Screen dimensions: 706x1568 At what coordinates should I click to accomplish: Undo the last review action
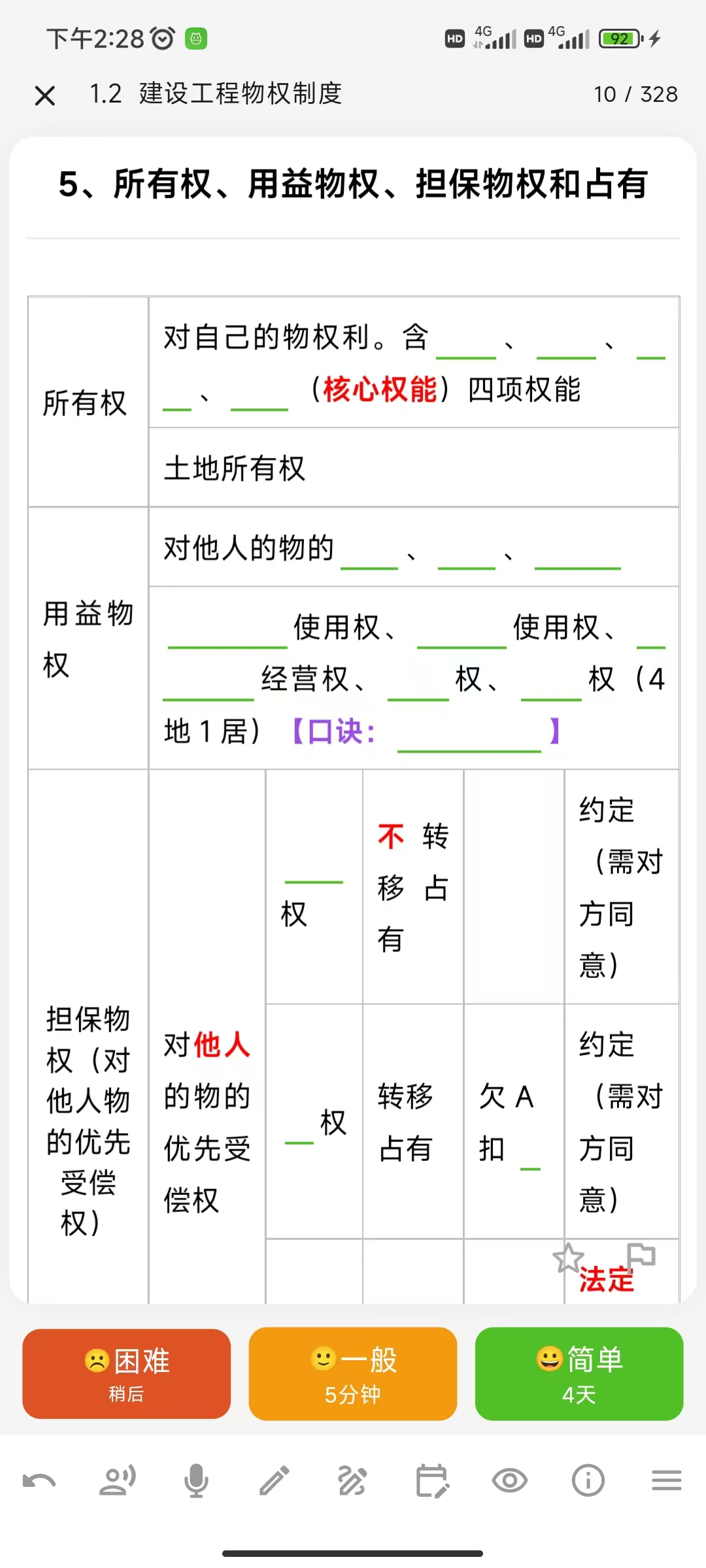(39, 1480)
